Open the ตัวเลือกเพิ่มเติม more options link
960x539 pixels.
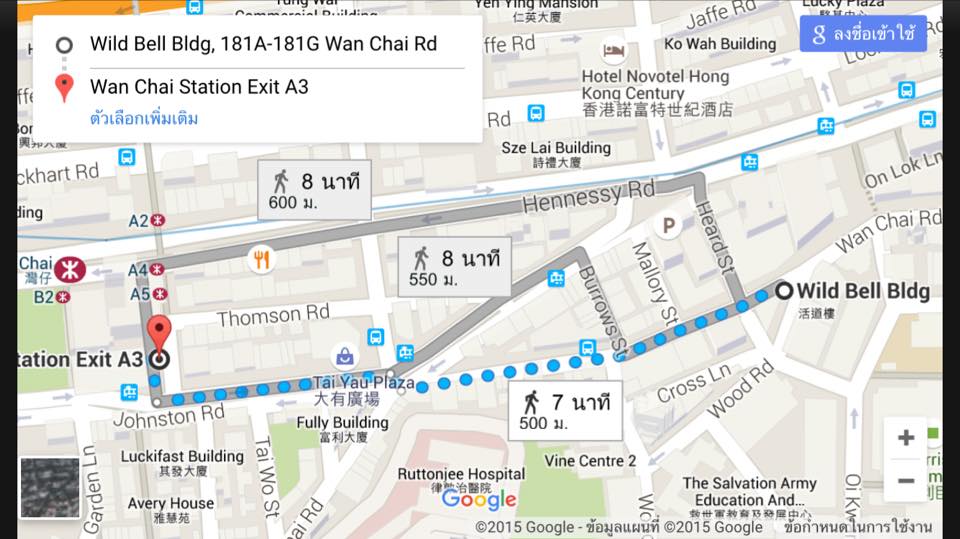point(144,118)
